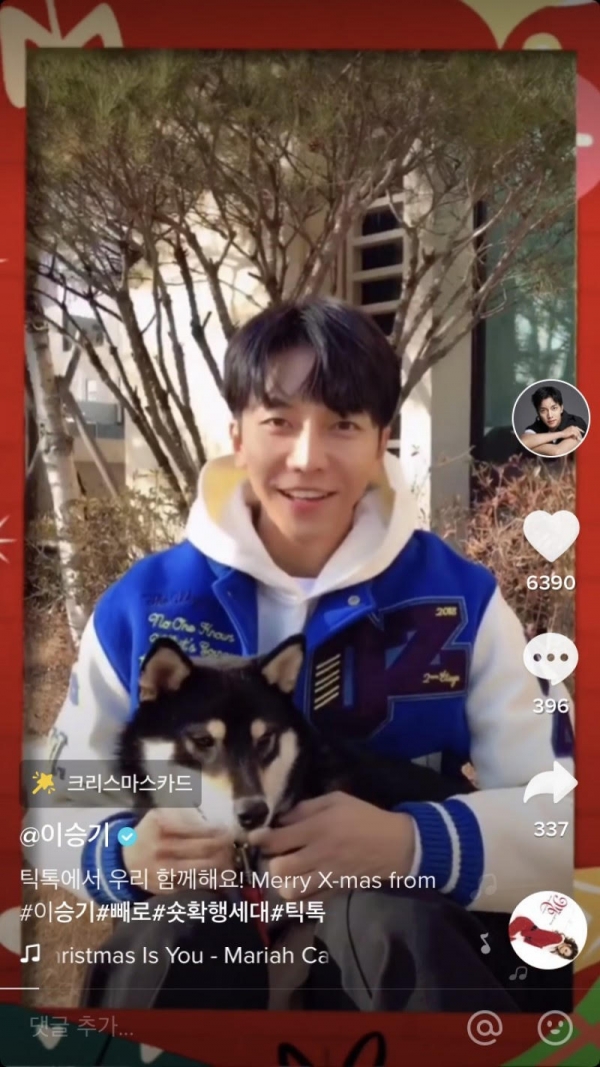Open the comments bubble
600x1067 pixels.
550,660
